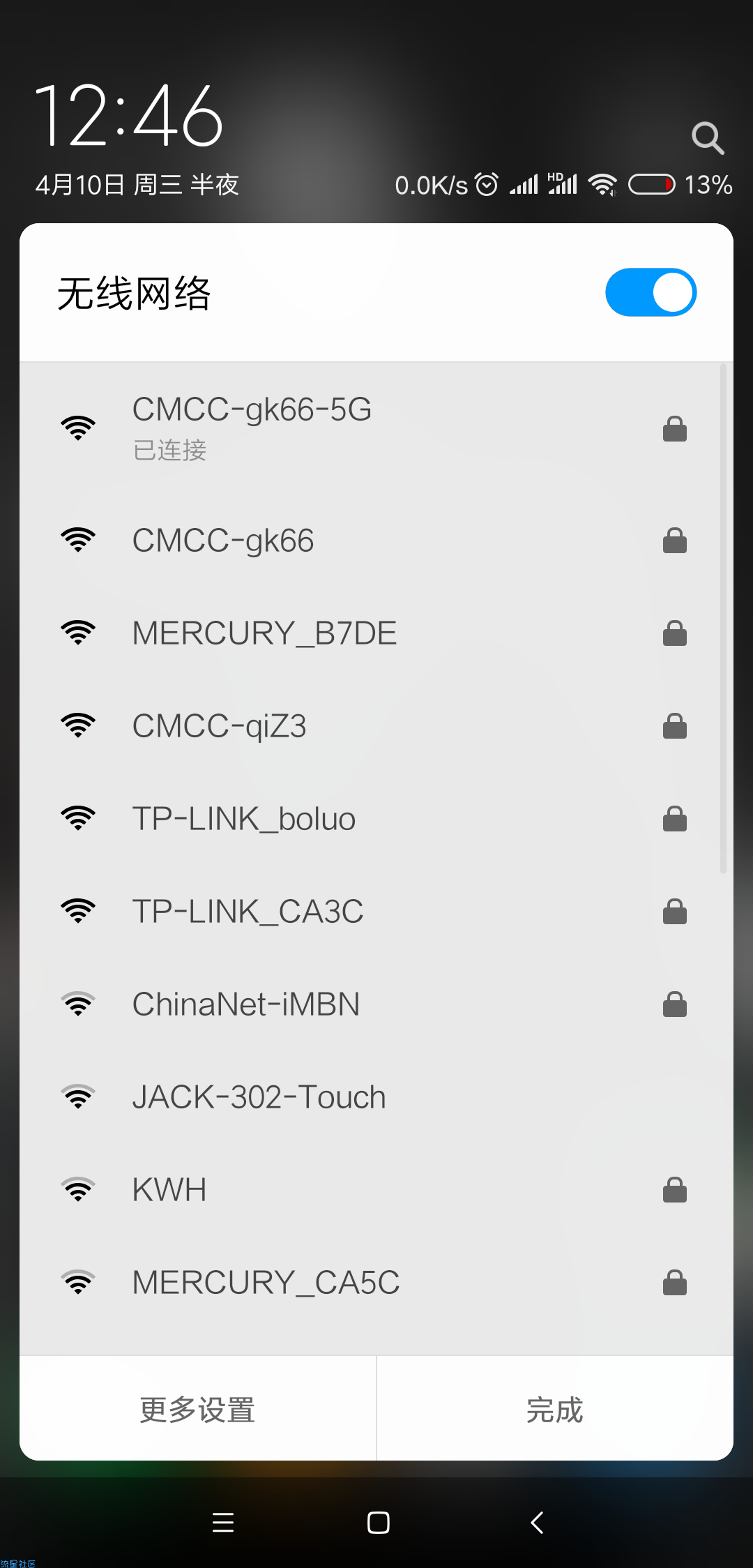Viewport: 753px width, 1568px height.
Task: Join the open network JACK-302-Touch
Action: (376, 1097)
